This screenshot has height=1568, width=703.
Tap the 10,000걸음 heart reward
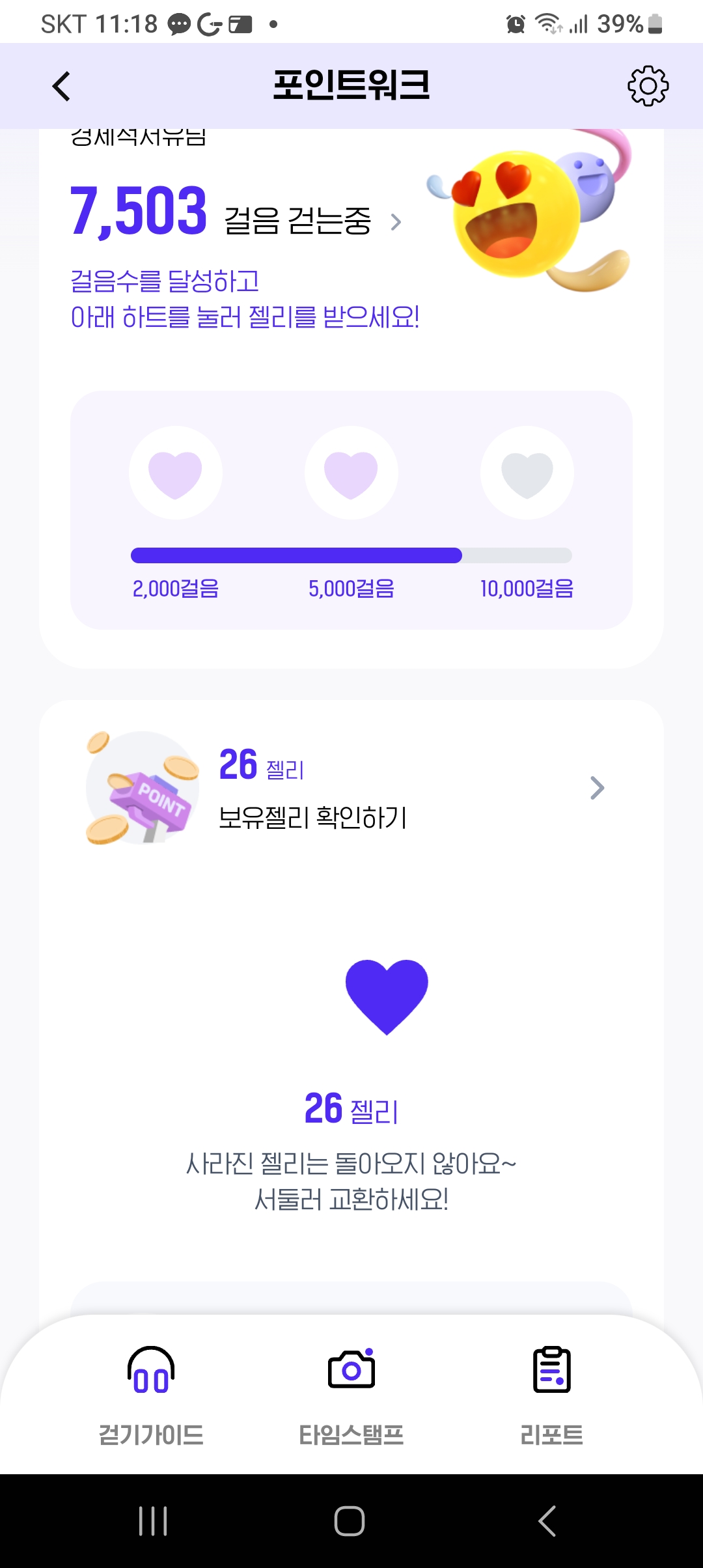527,473
